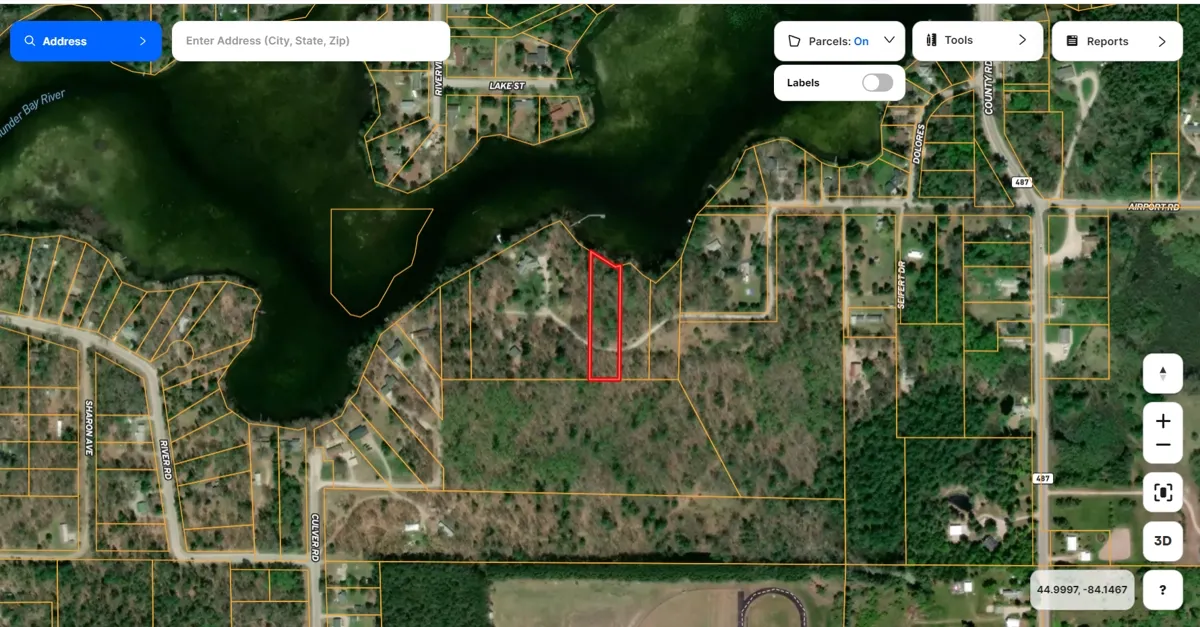
Task: Open the Reports menu
Action: (x=1116, y=41)
